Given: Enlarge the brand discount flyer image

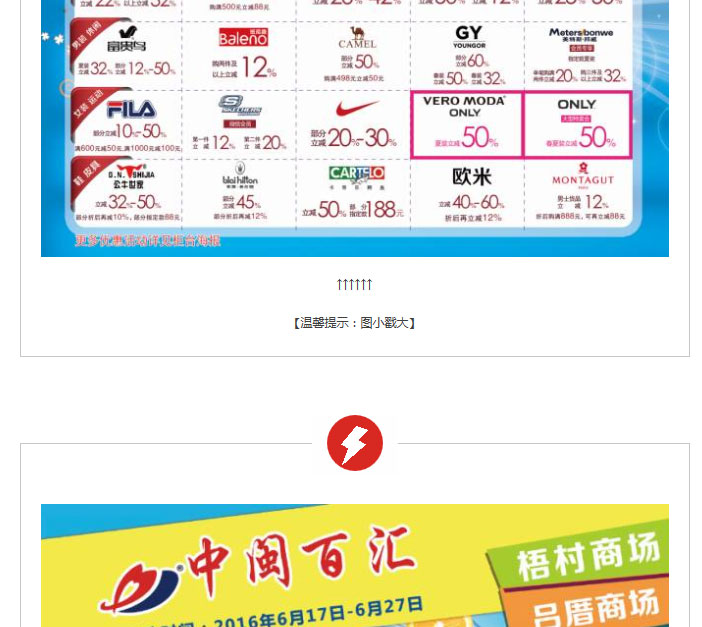Looking at the screenshot, I should 355,128.
